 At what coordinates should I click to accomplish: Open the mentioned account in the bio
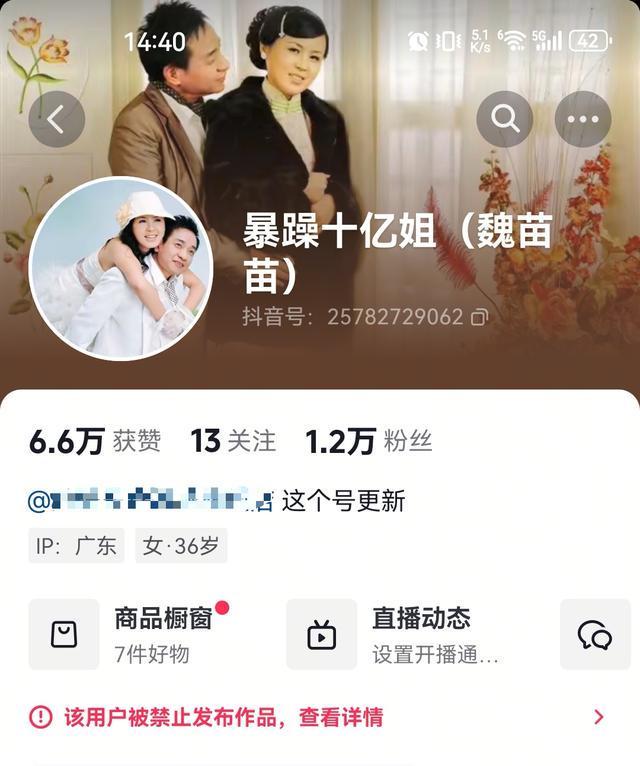tap(150, 500)
